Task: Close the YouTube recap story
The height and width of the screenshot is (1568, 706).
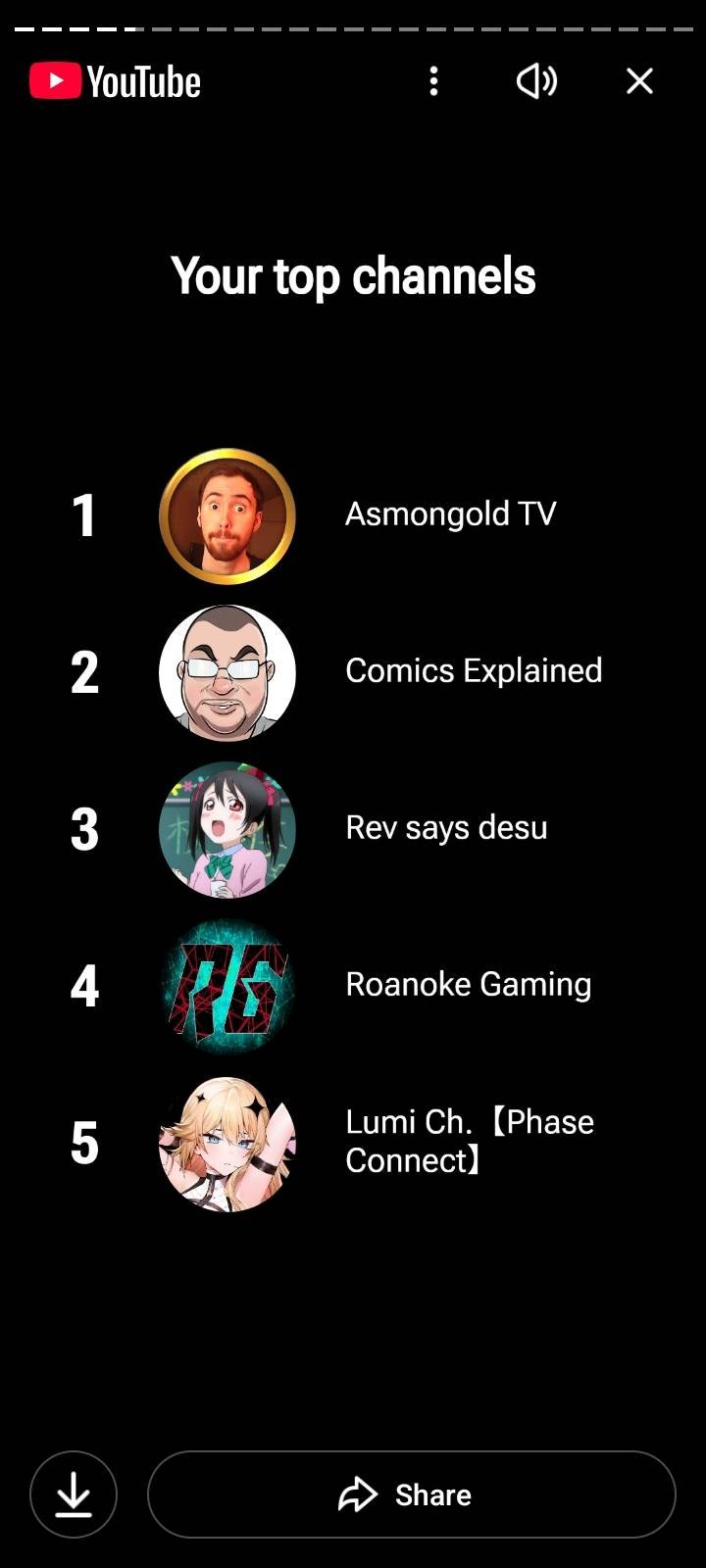Action: click(639, 81)
